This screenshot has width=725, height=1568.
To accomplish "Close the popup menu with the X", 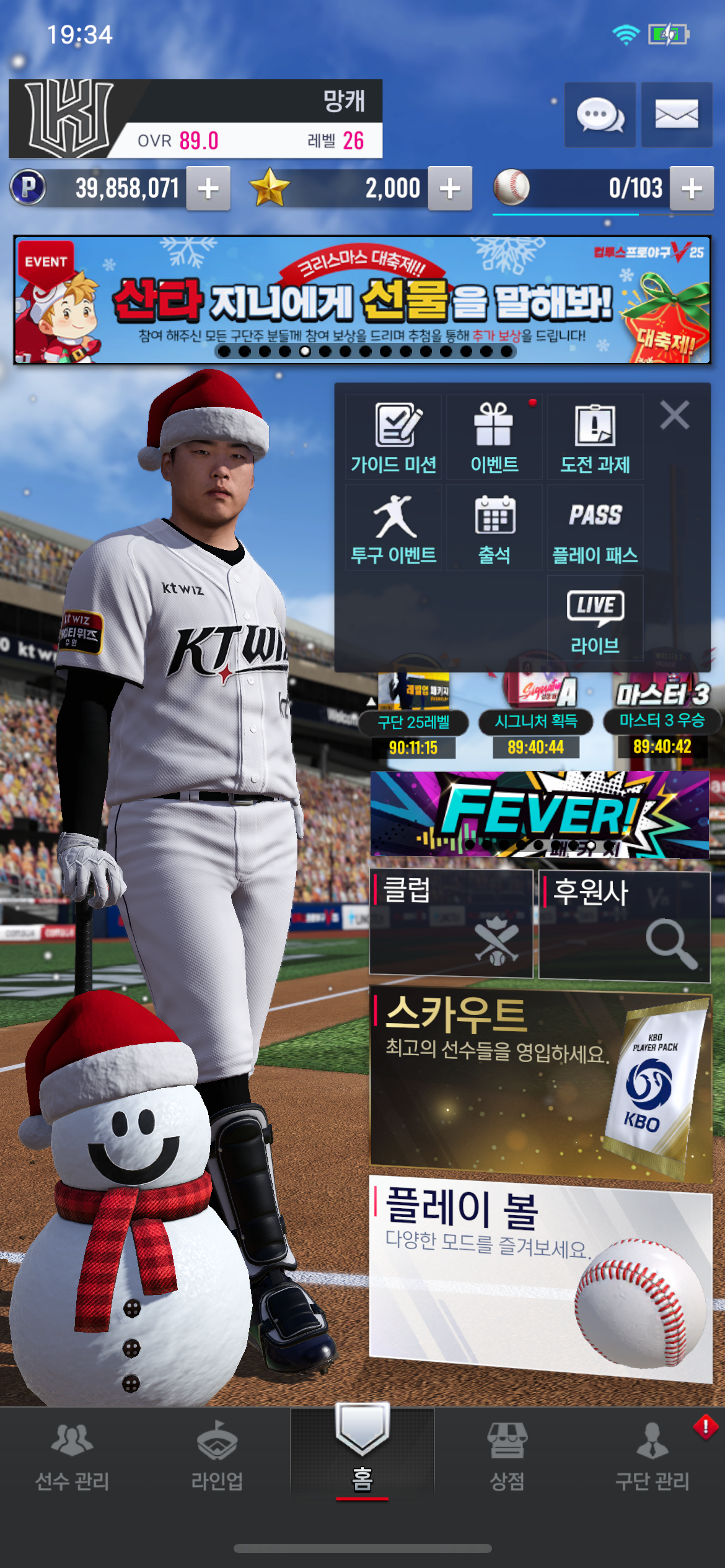I will (x=675, y=415).
